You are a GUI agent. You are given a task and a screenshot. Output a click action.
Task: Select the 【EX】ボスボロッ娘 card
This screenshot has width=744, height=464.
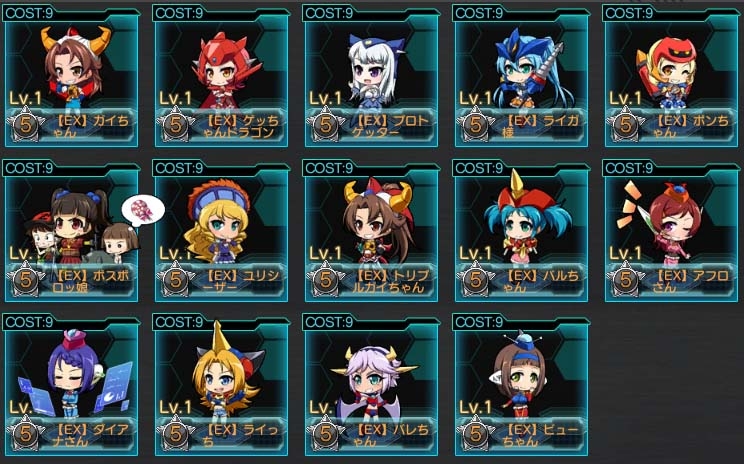click(70, 230)
